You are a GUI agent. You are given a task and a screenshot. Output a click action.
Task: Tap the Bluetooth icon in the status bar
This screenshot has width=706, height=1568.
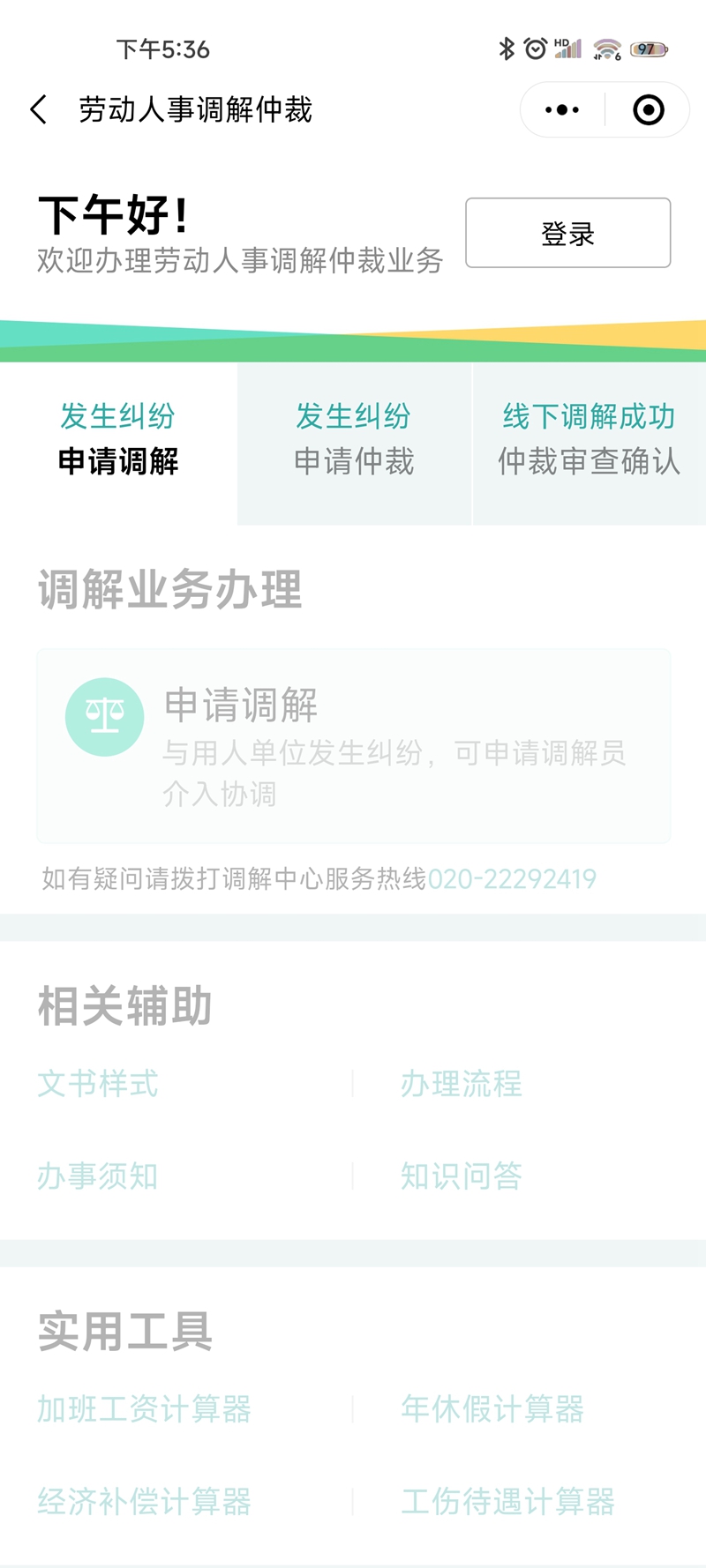[507, 49]
